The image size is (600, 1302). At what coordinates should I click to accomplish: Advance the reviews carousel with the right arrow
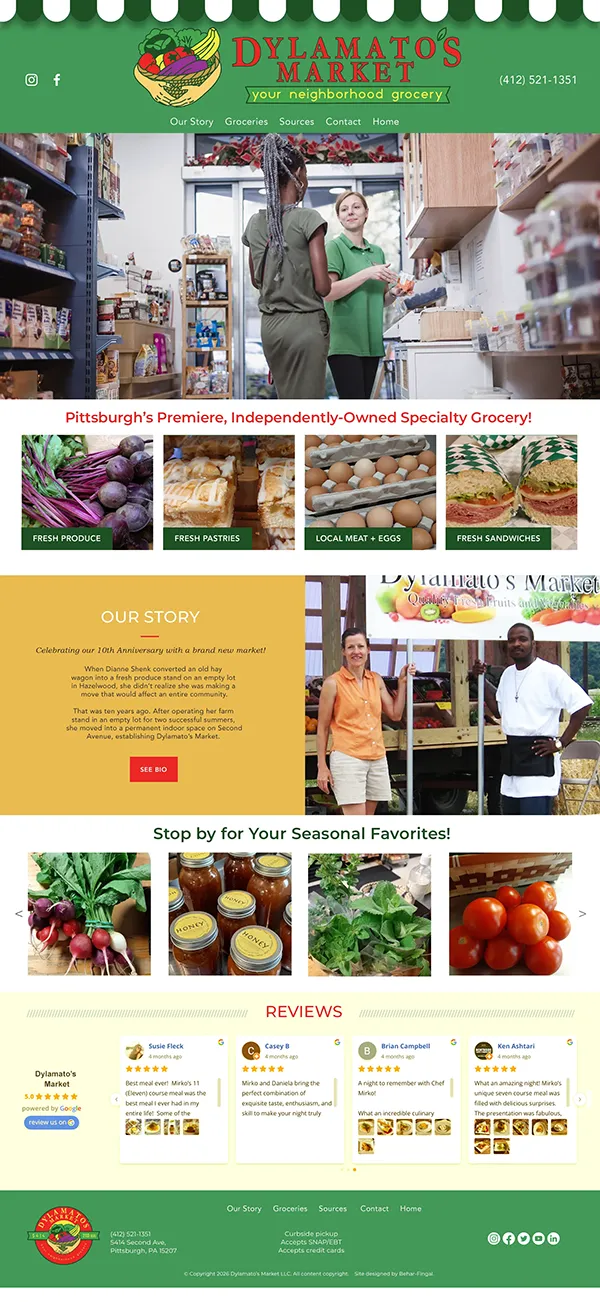pyautogui.click(x=580, y=1099)
